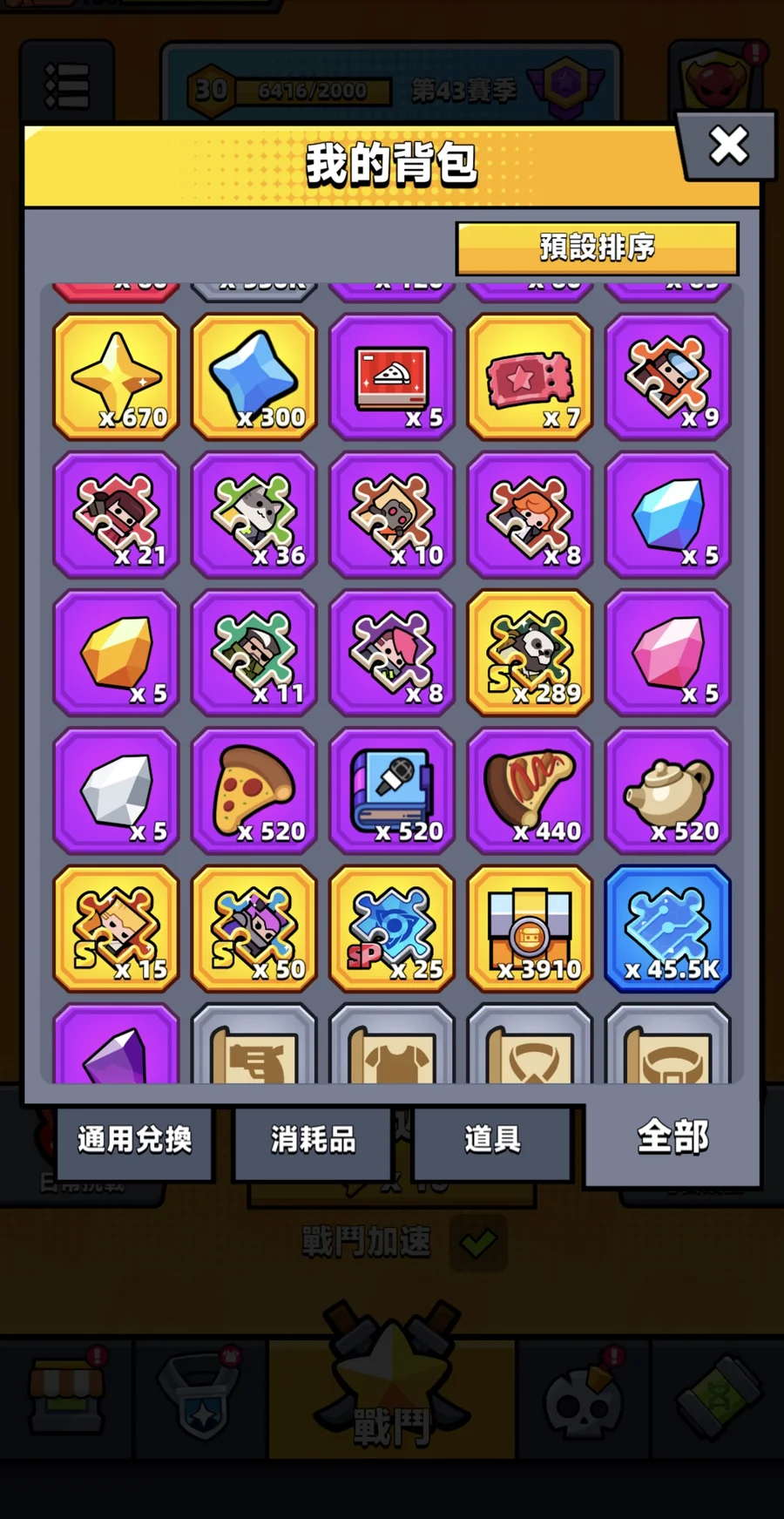This screenshot has width=784, height=1519.
Task: Select the pink gem item x5
Action: pyautogui.click(x=668, y=653)
